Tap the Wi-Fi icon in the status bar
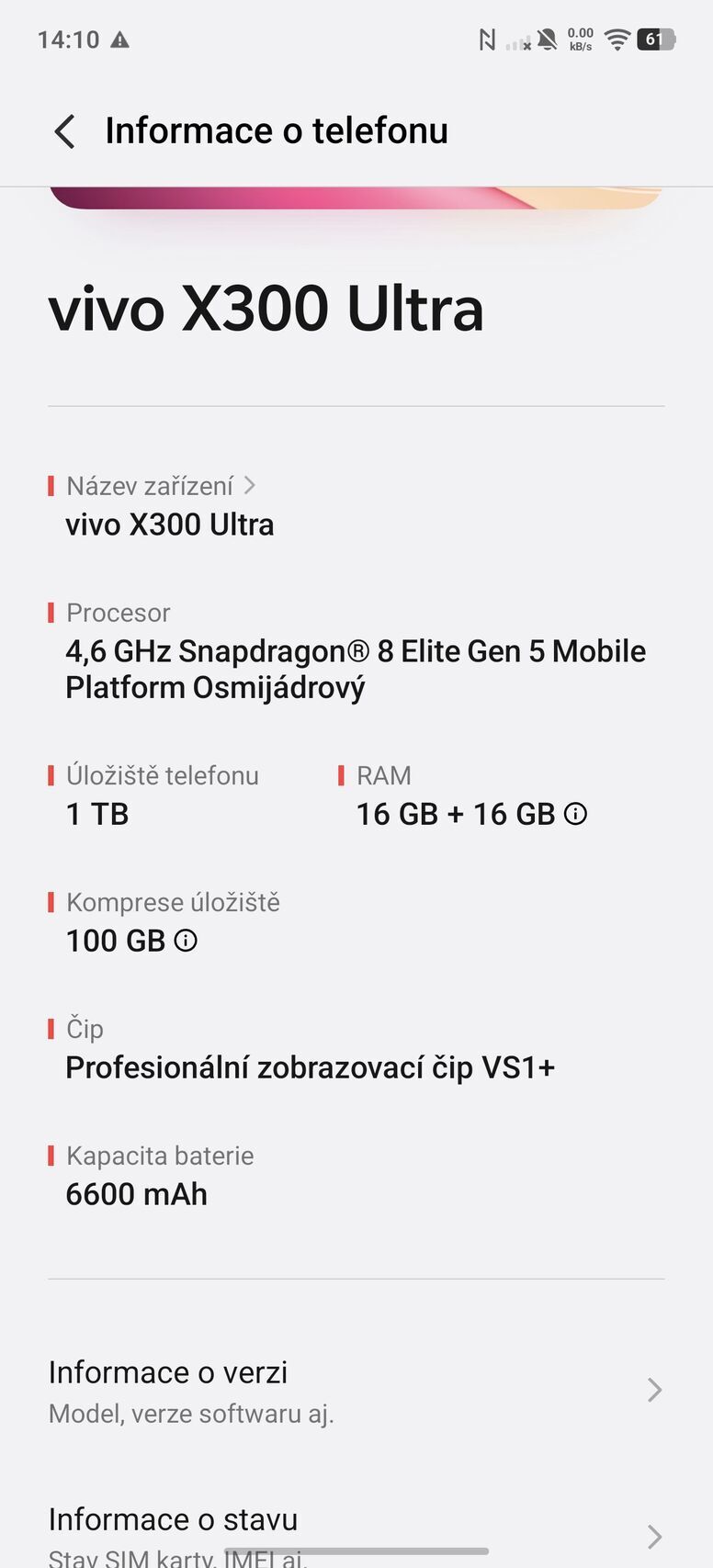 (616, 39)
